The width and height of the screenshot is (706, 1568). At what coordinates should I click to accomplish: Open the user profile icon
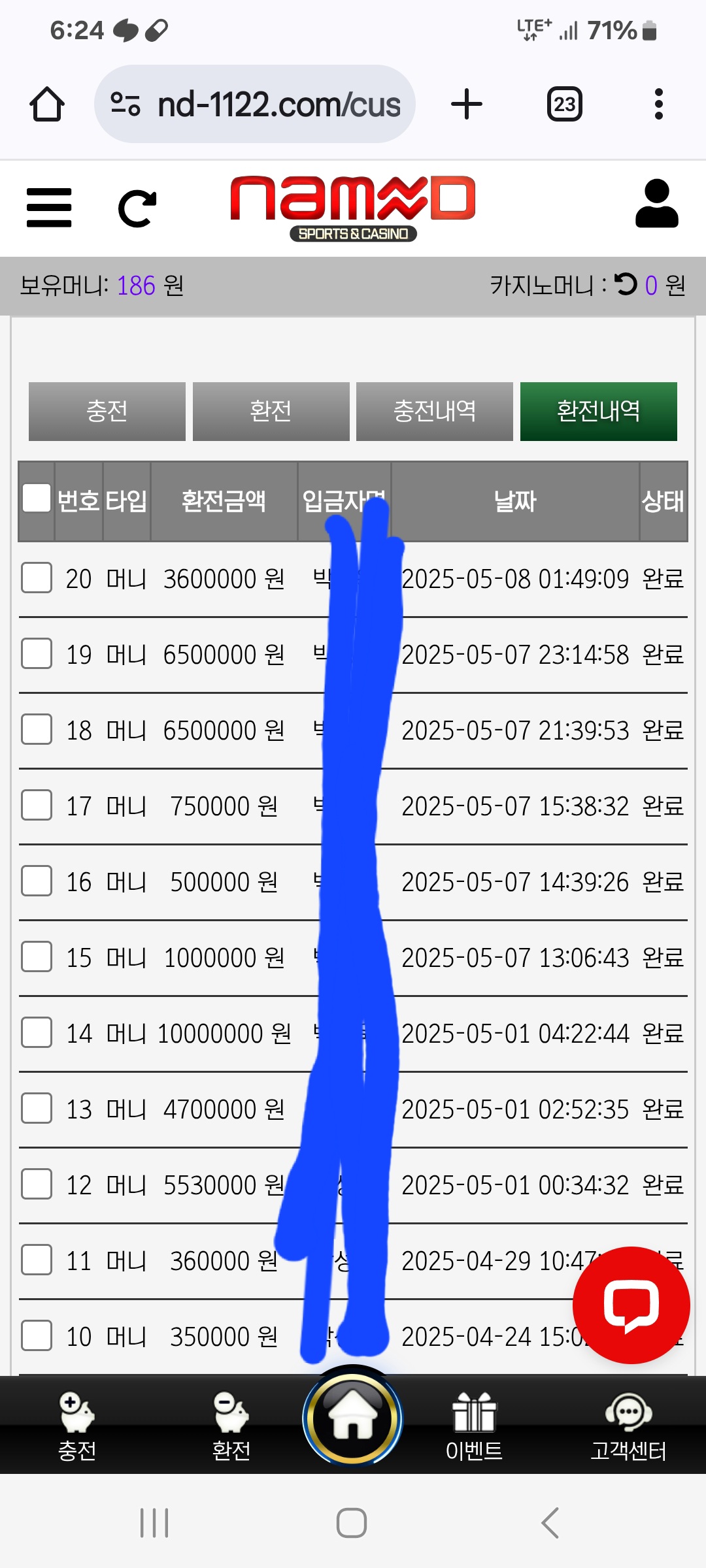[657, 204]
